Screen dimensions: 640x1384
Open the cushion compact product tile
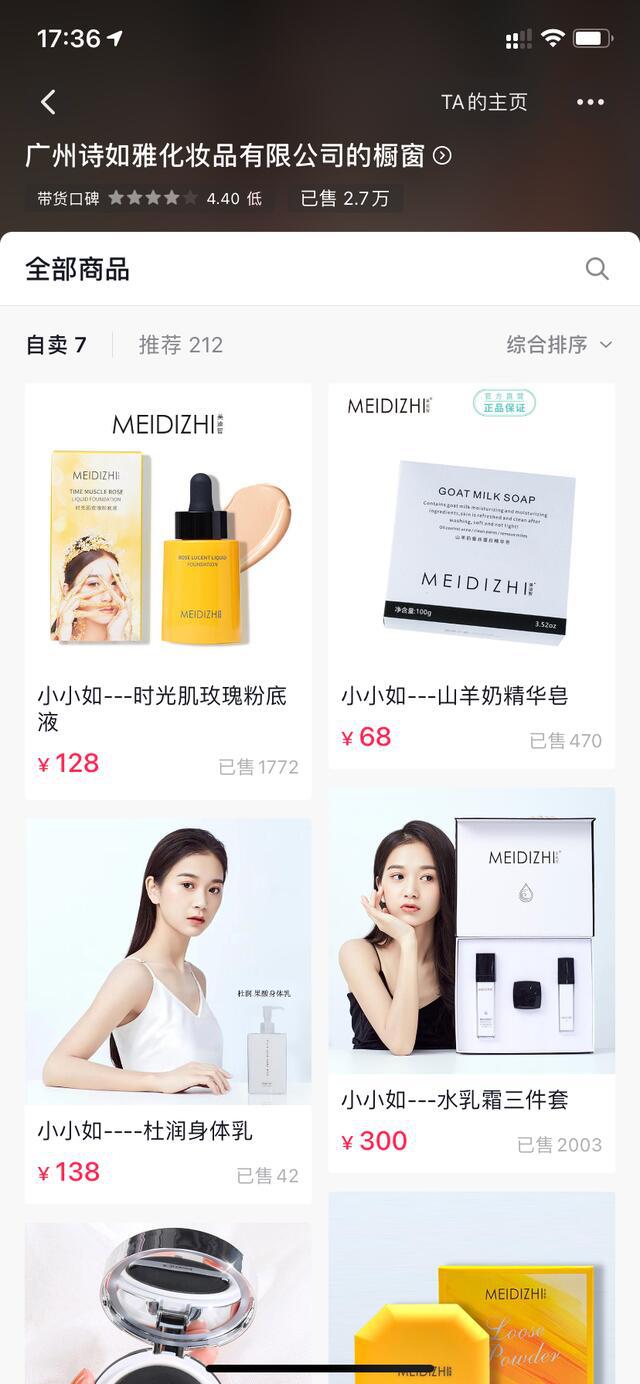click(x=168, y=1300)
